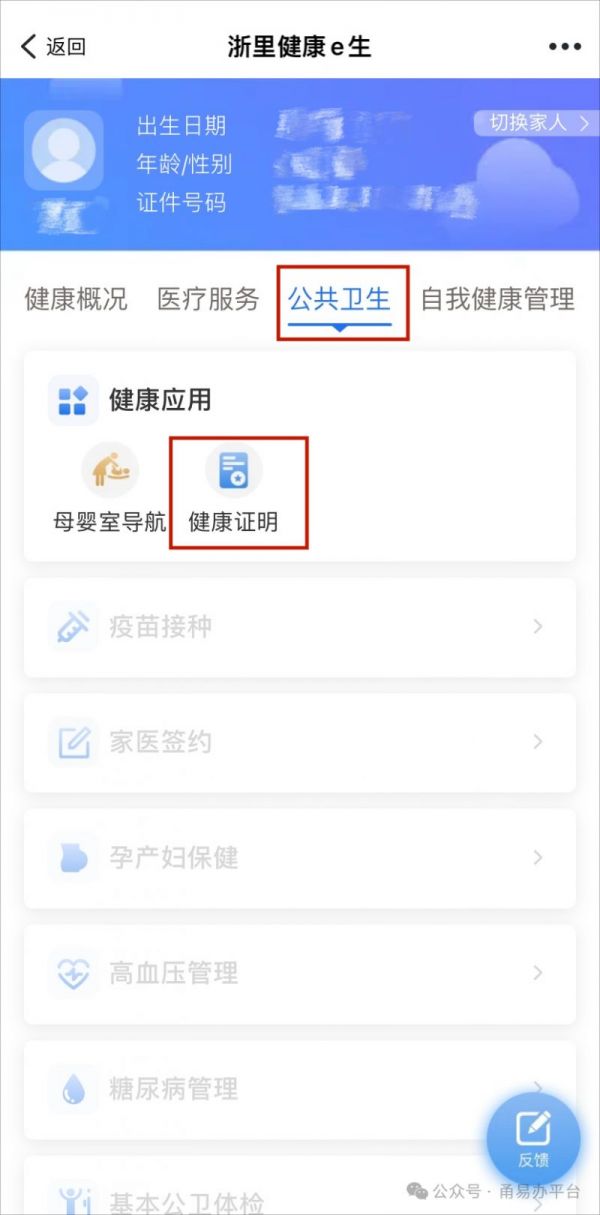Tap 切换家人 to switch family member

pyautogui.click(x=535, y=123)
